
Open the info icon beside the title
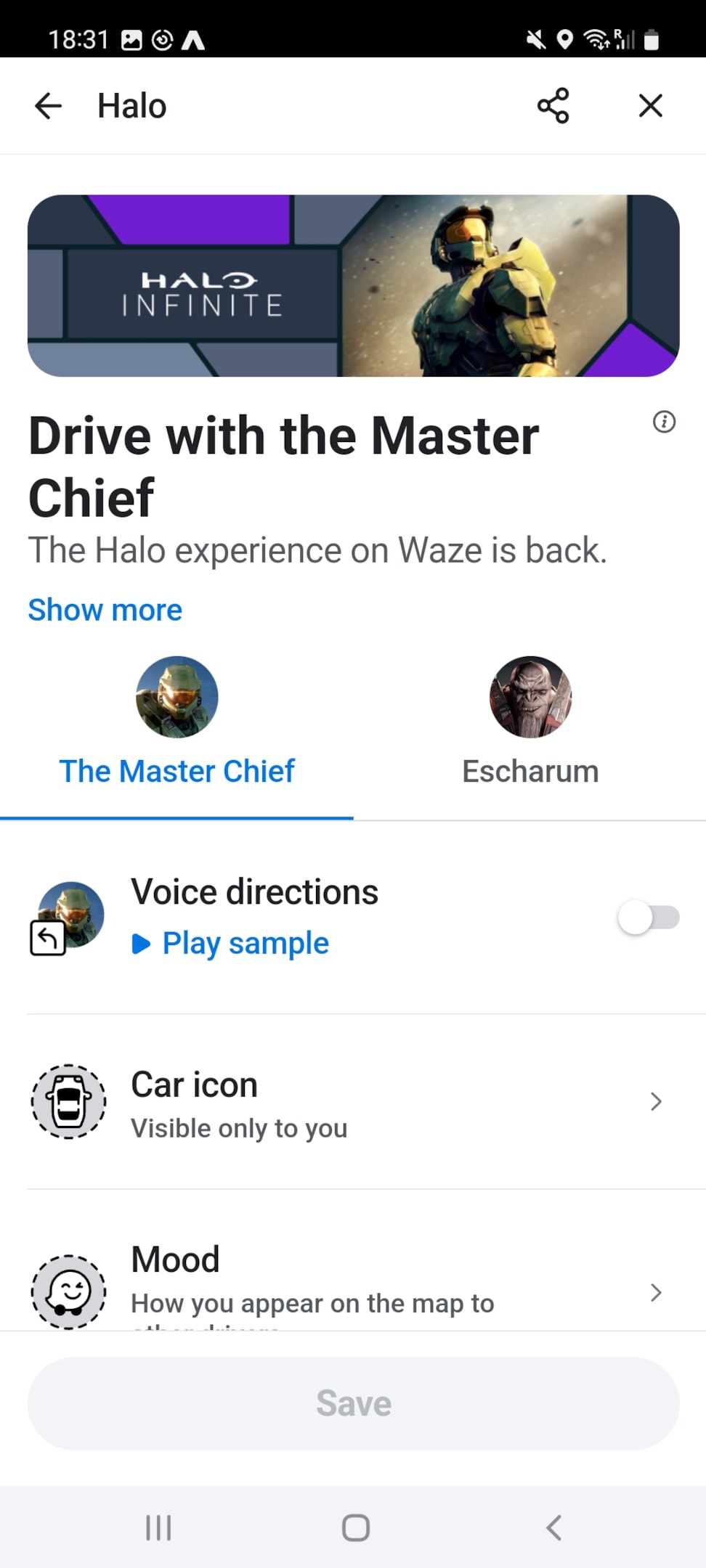coord(664,421)
